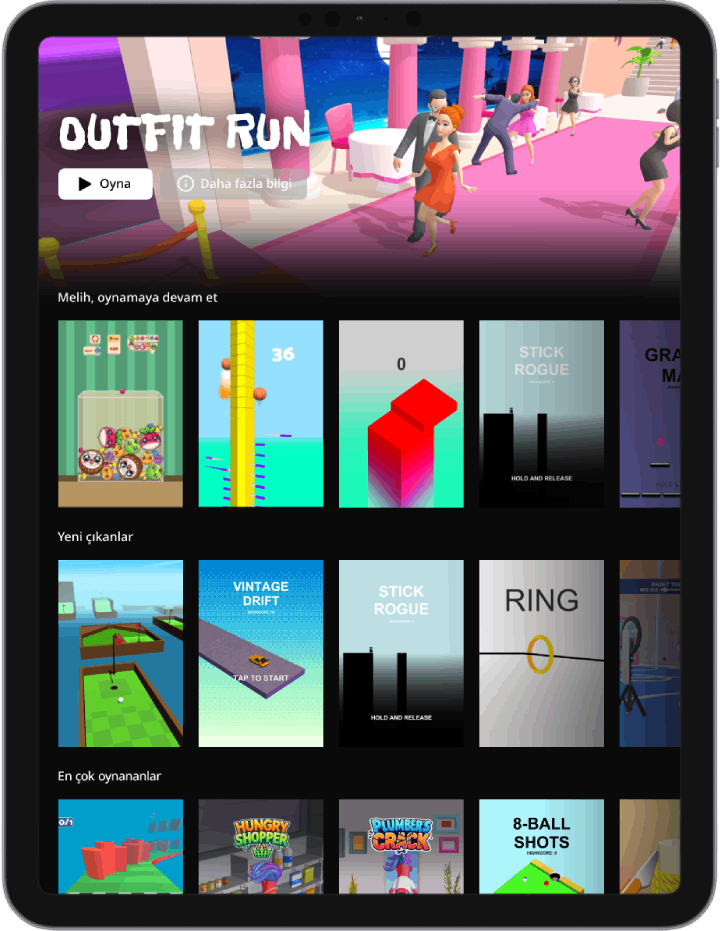Viewport: 720px width, 931px height.
Task: Open Hungry Shopper
Action: pos(260,846)
